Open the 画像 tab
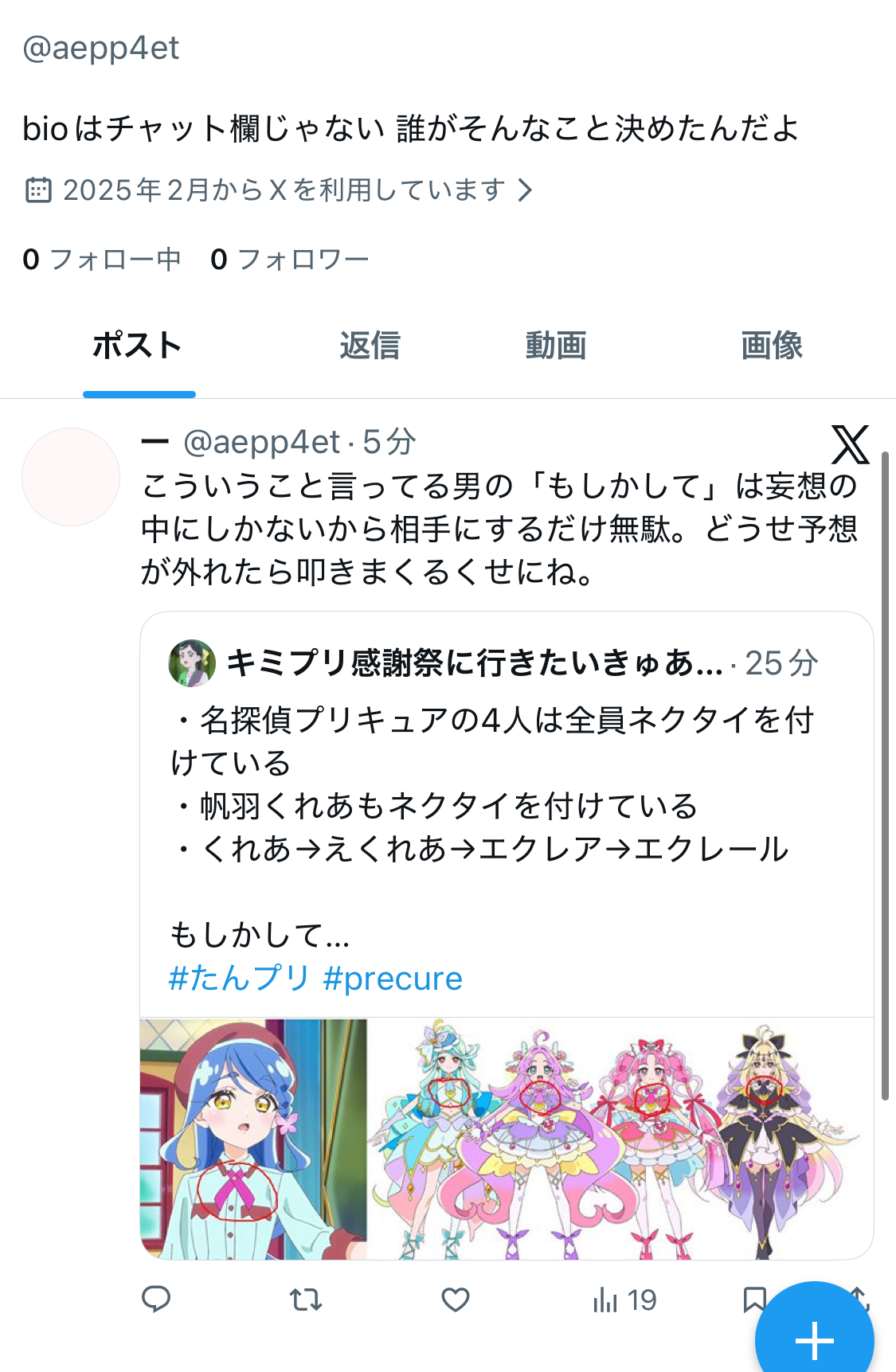Image resolution: width=896 pixels, height=1372 pixels. tap(771, 346)
